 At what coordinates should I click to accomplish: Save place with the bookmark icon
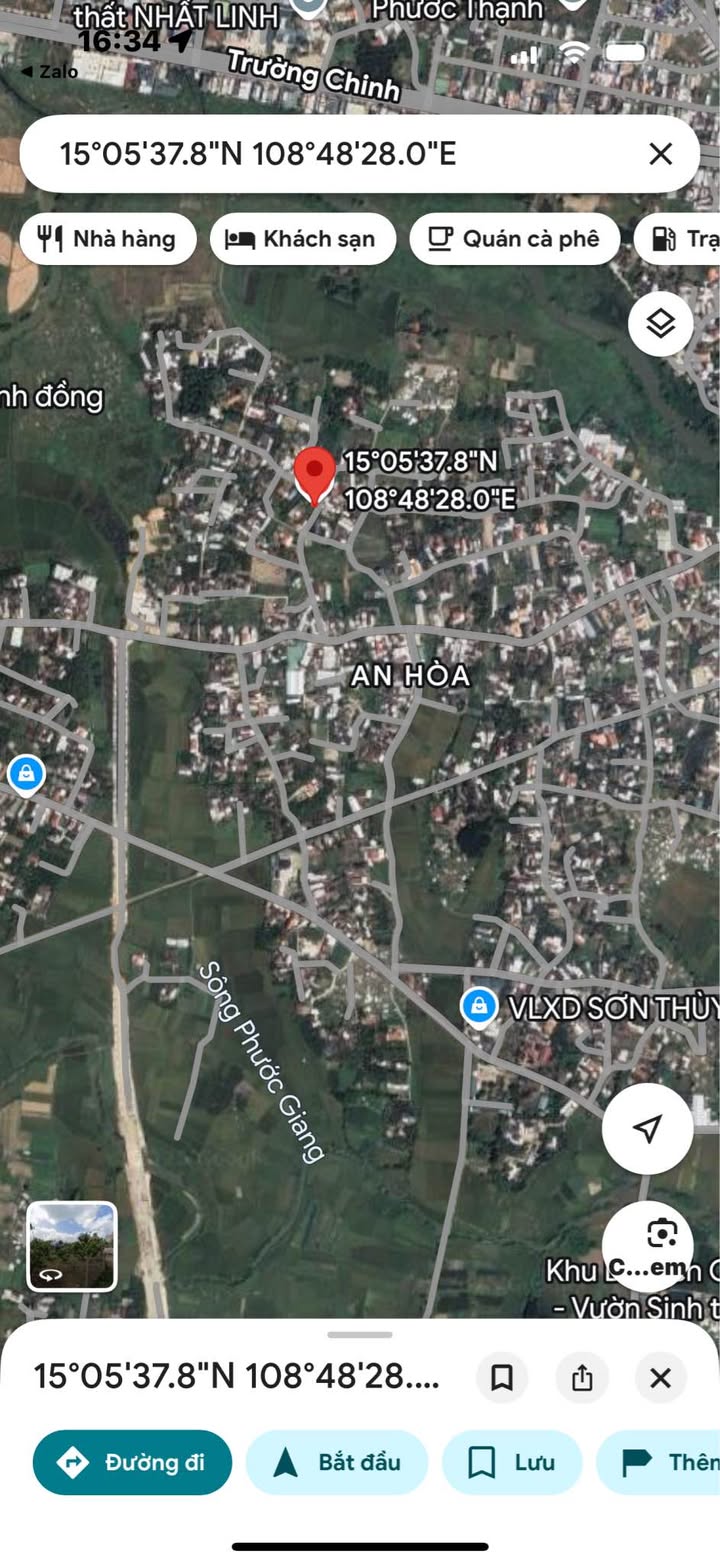502,1378
